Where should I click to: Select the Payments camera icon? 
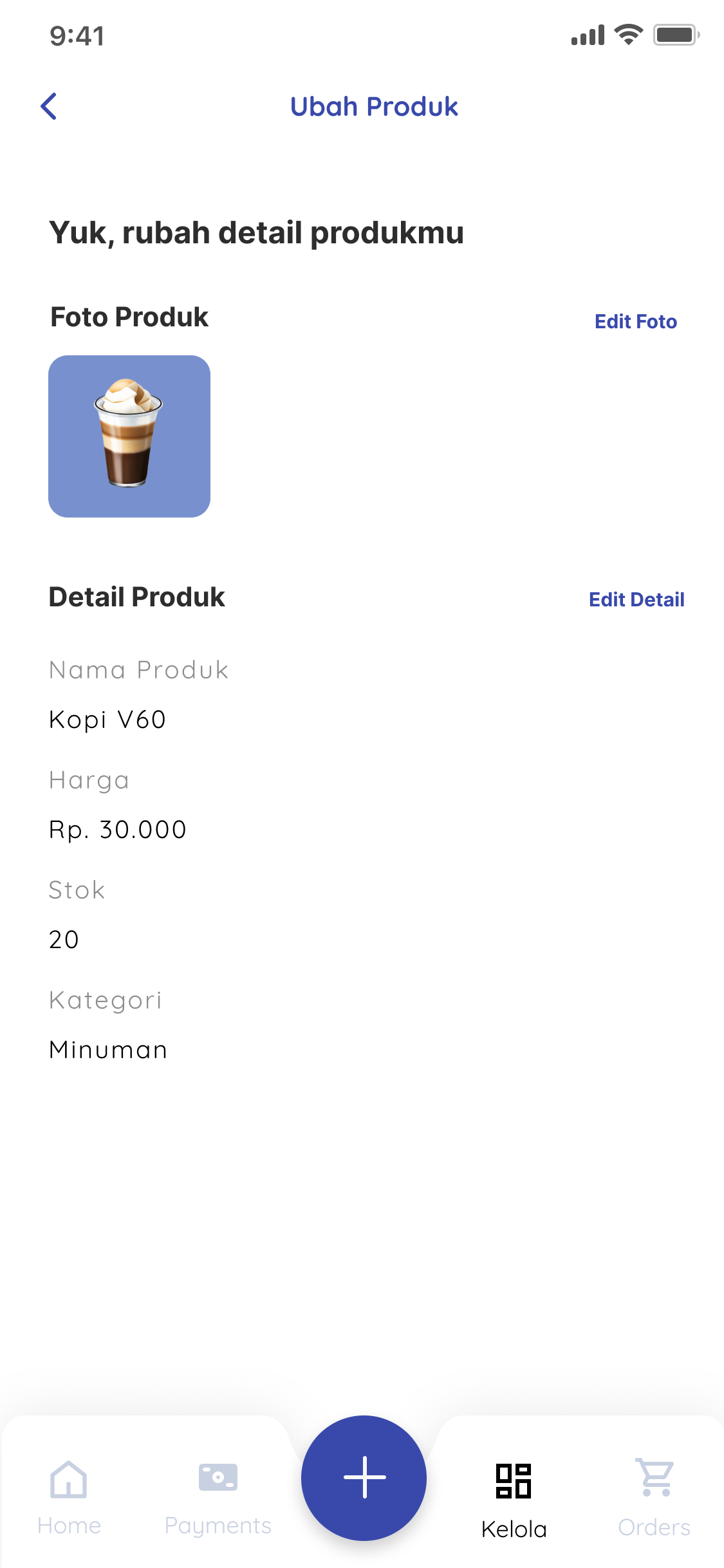point(218,1476)
